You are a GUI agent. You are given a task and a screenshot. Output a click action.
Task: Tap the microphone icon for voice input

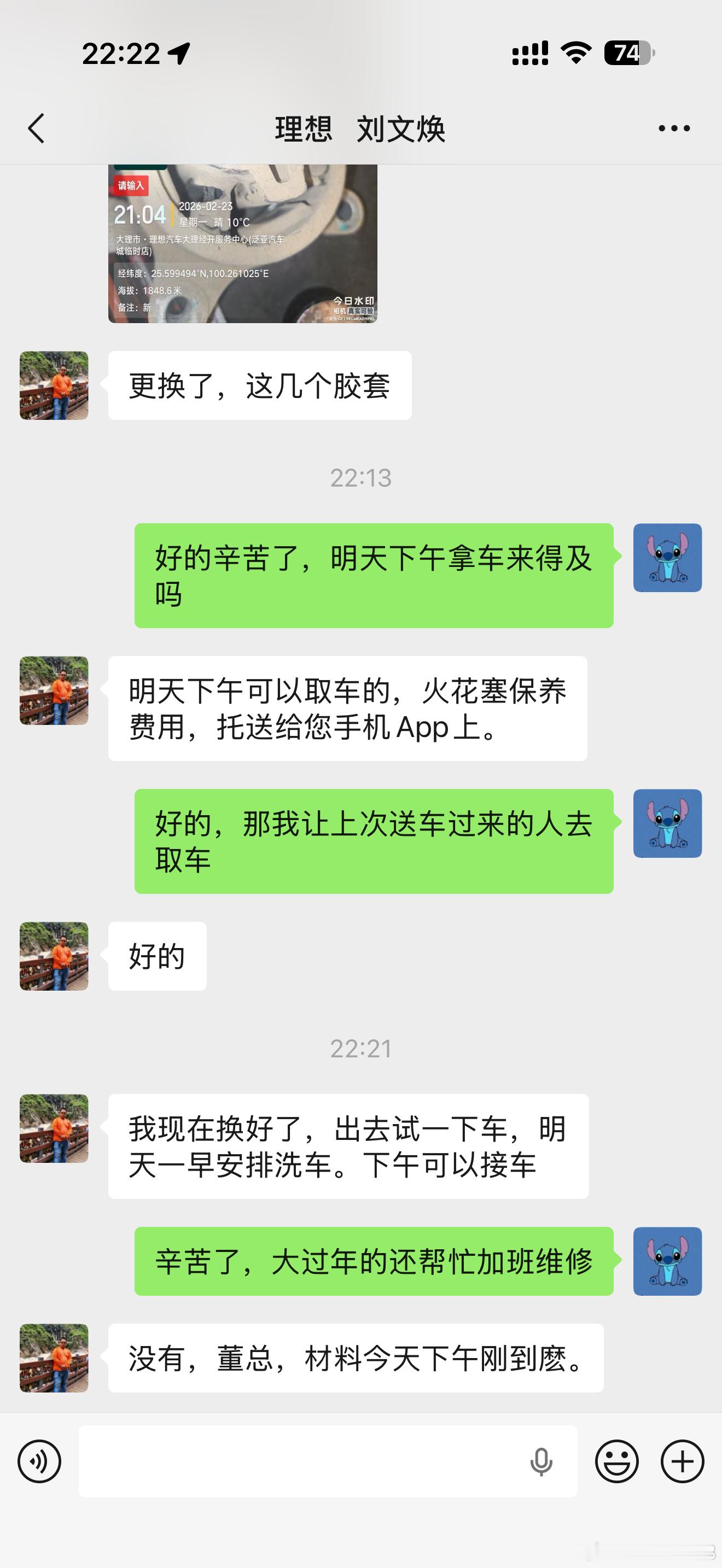(x=542, y=1462)
